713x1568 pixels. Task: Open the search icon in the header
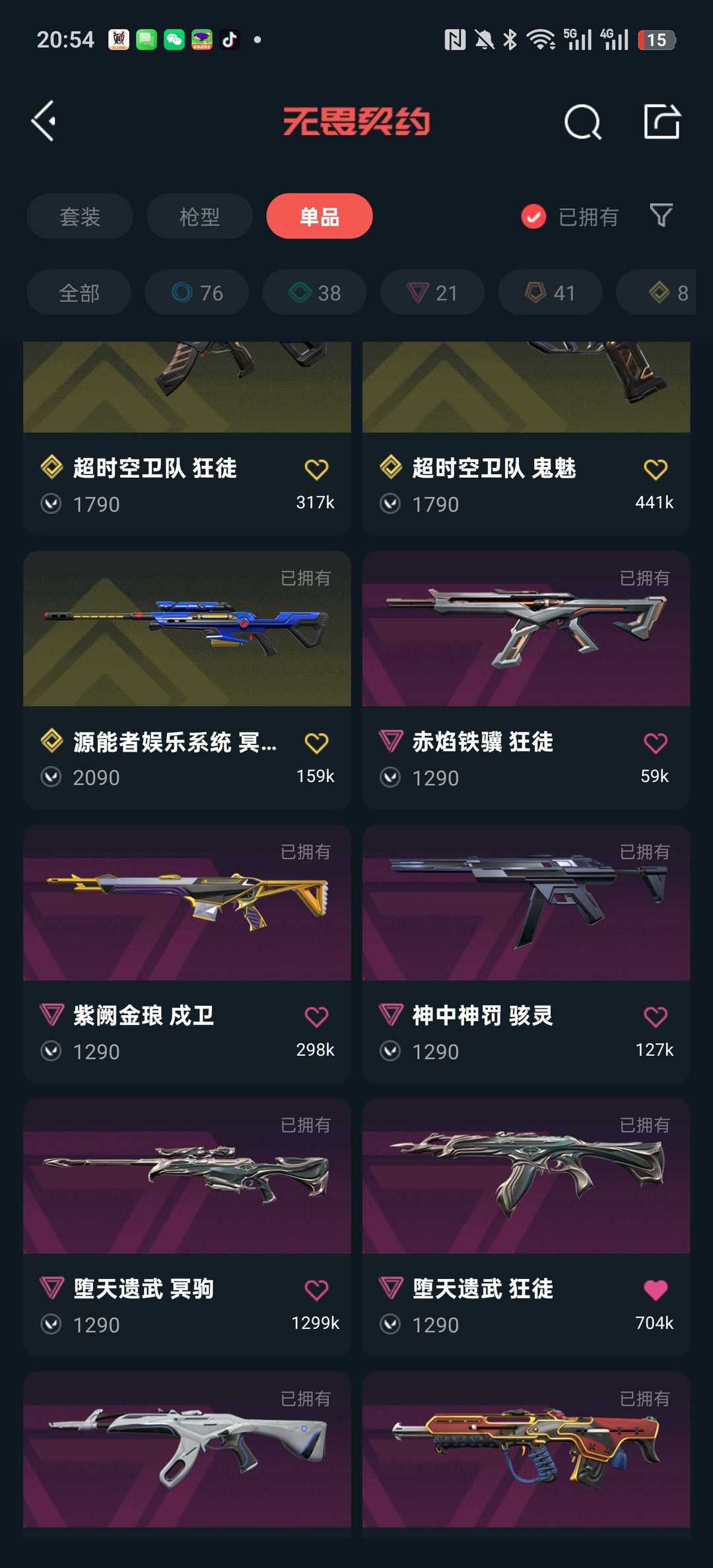click(582, 122)
